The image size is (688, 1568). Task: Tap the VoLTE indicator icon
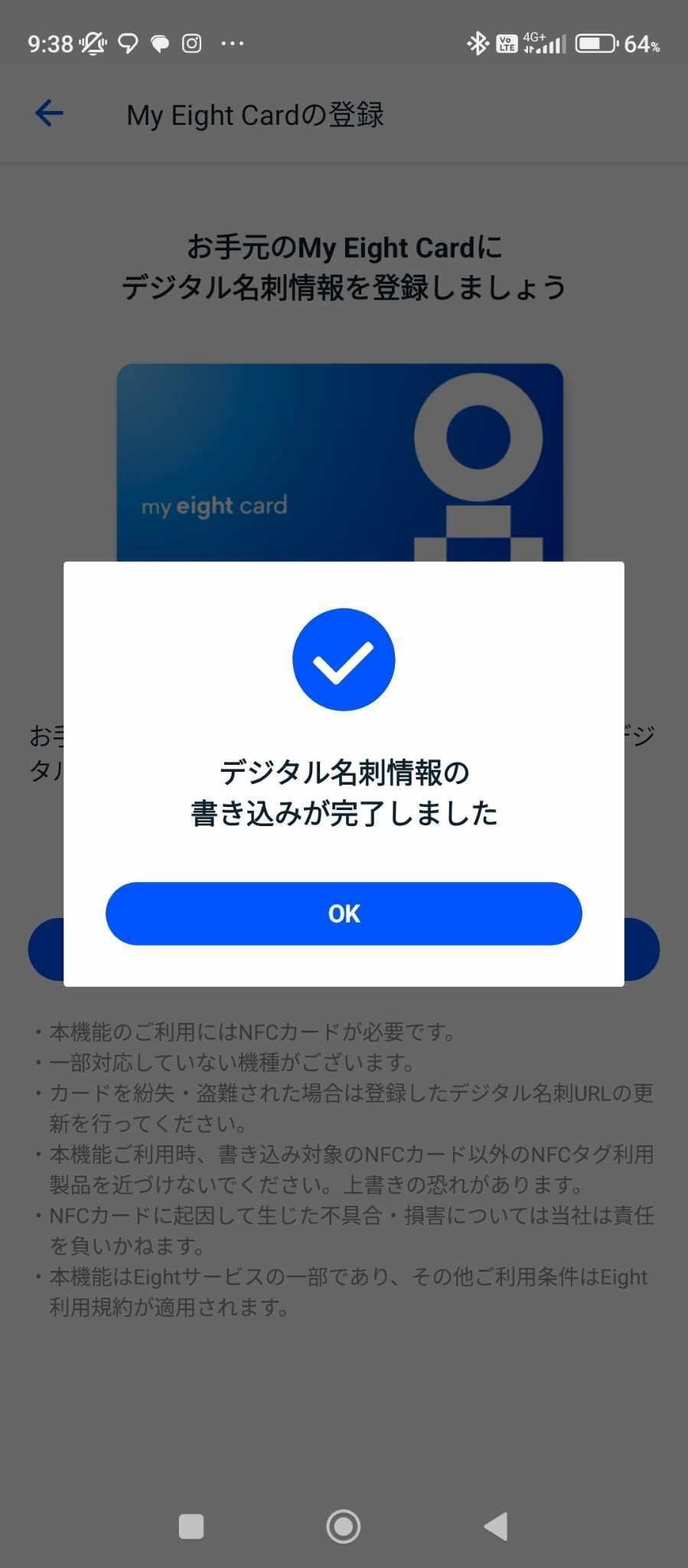507,44
